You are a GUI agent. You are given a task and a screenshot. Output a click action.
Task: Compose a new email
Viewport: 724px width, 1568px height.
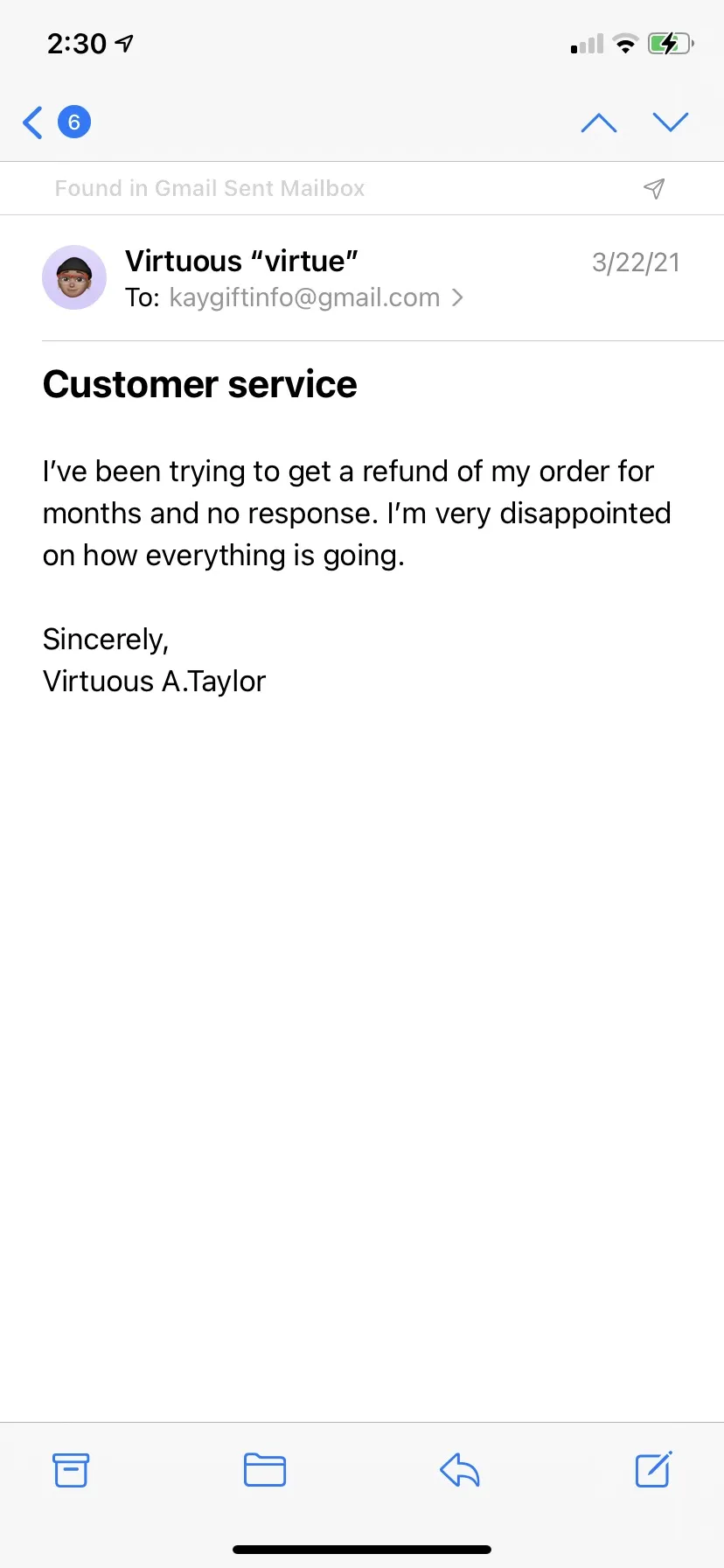pos(653,1469)
